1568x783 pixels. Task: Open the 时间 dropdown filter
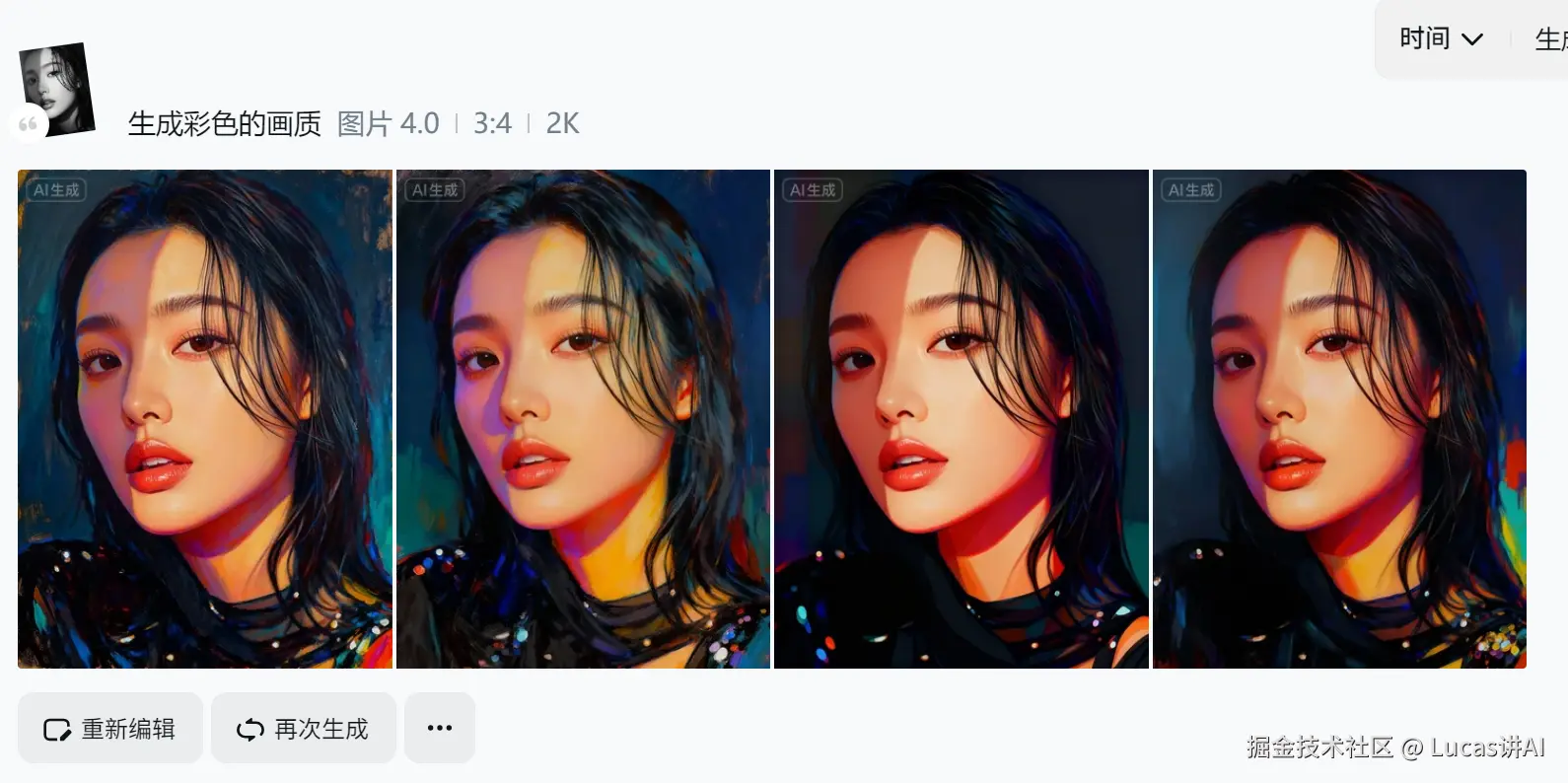(x=1441, y=39)
